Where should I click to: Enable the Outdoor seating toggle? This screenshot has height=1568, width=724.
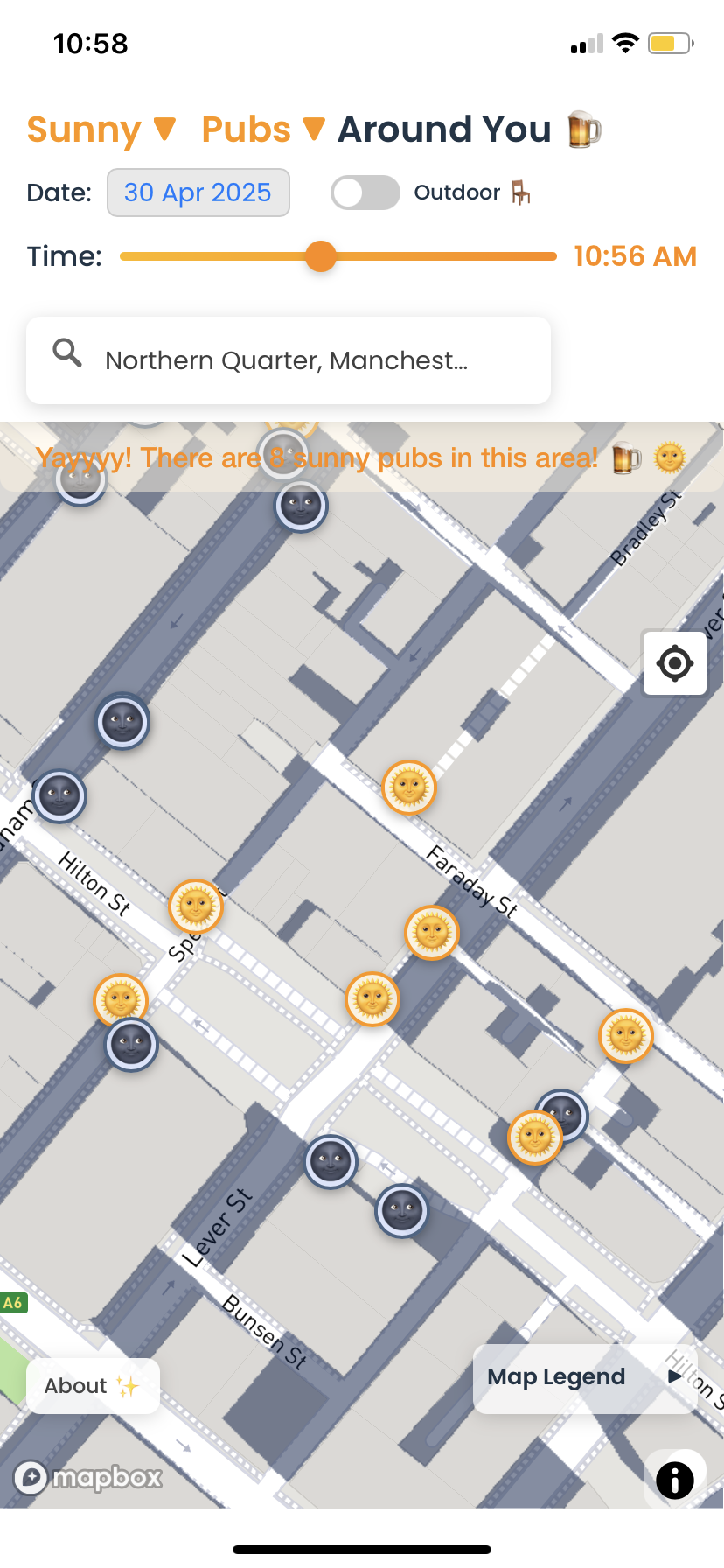click(365, 192)
